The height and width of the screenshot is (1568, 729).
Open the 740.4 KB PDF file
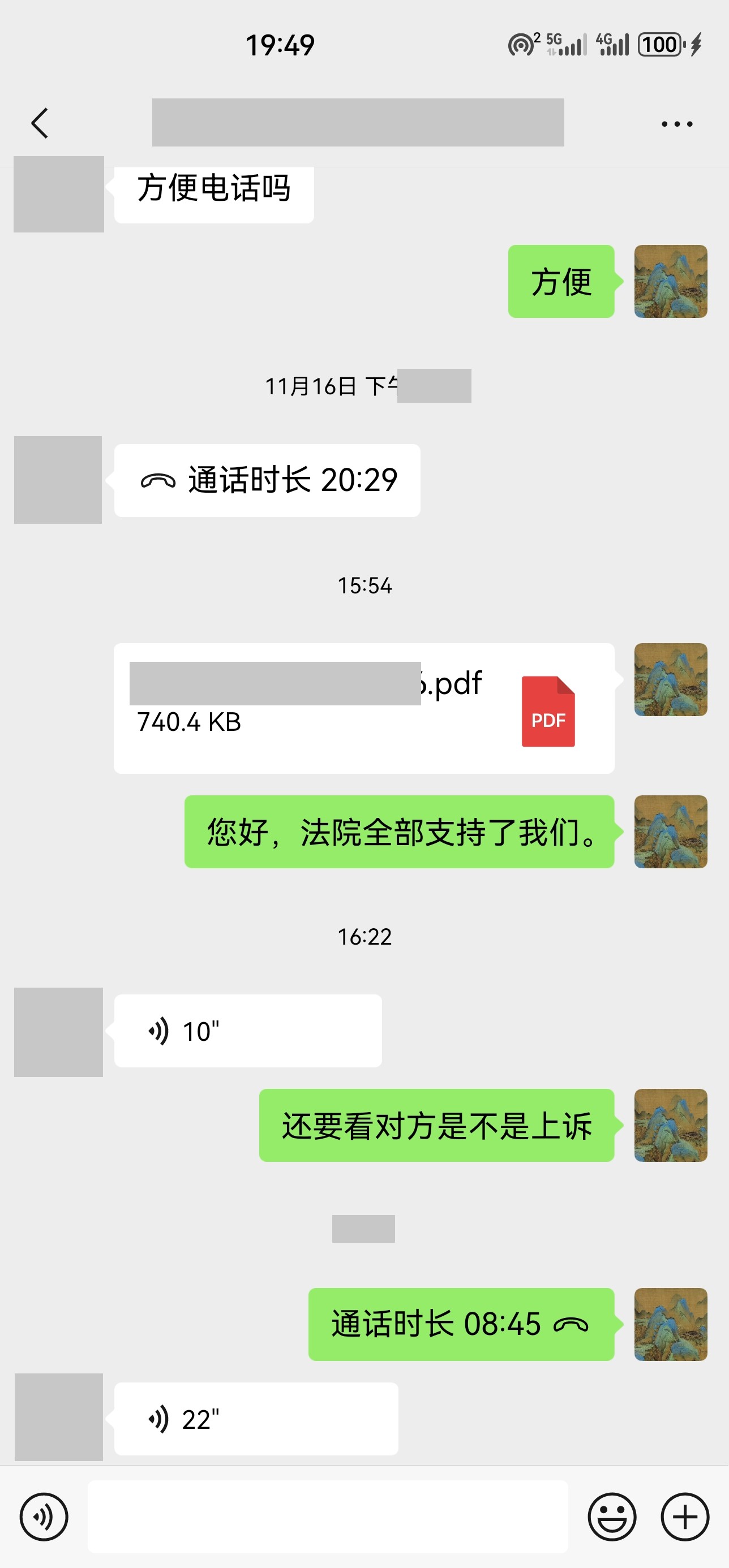pos(363,708)
